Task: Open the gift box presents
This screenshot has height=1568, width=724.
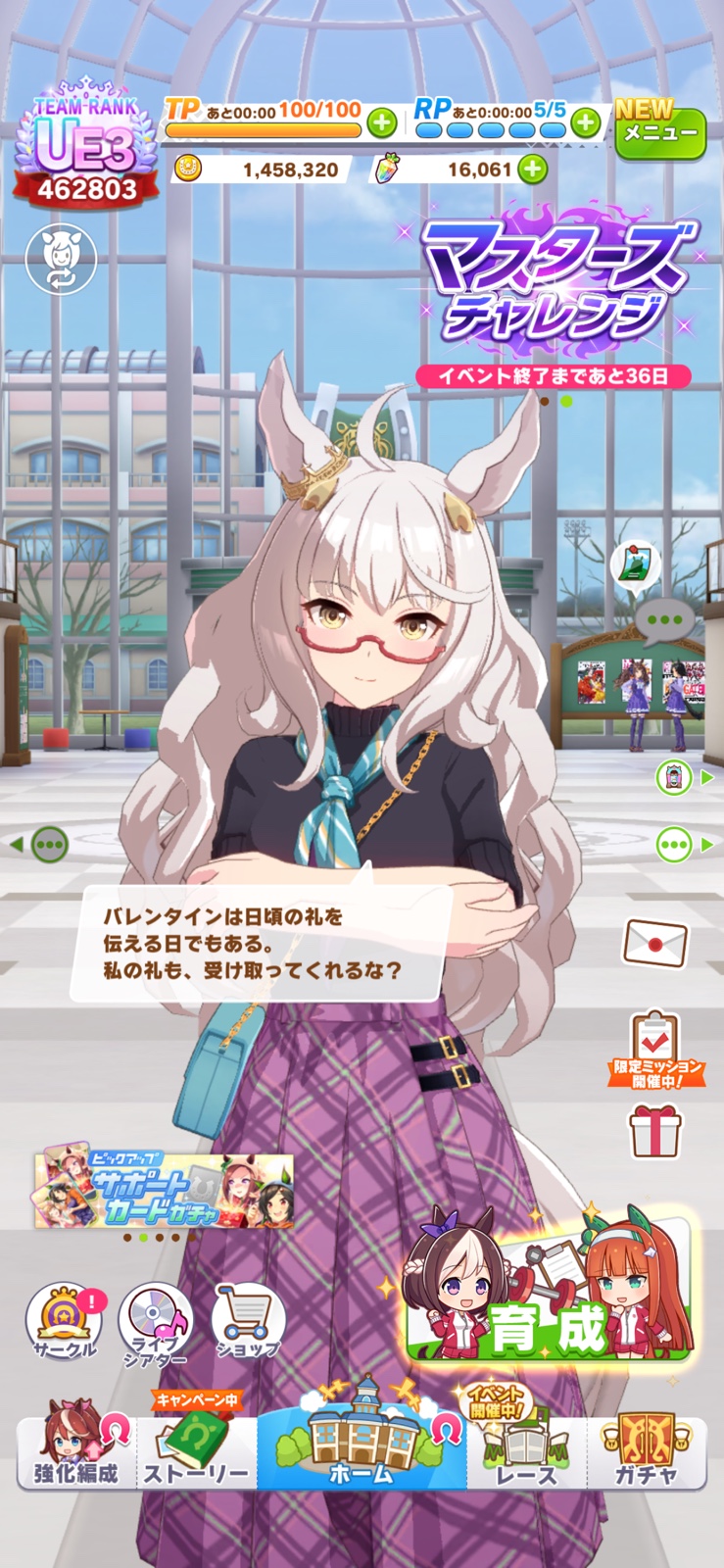Action: (654, 1132)
